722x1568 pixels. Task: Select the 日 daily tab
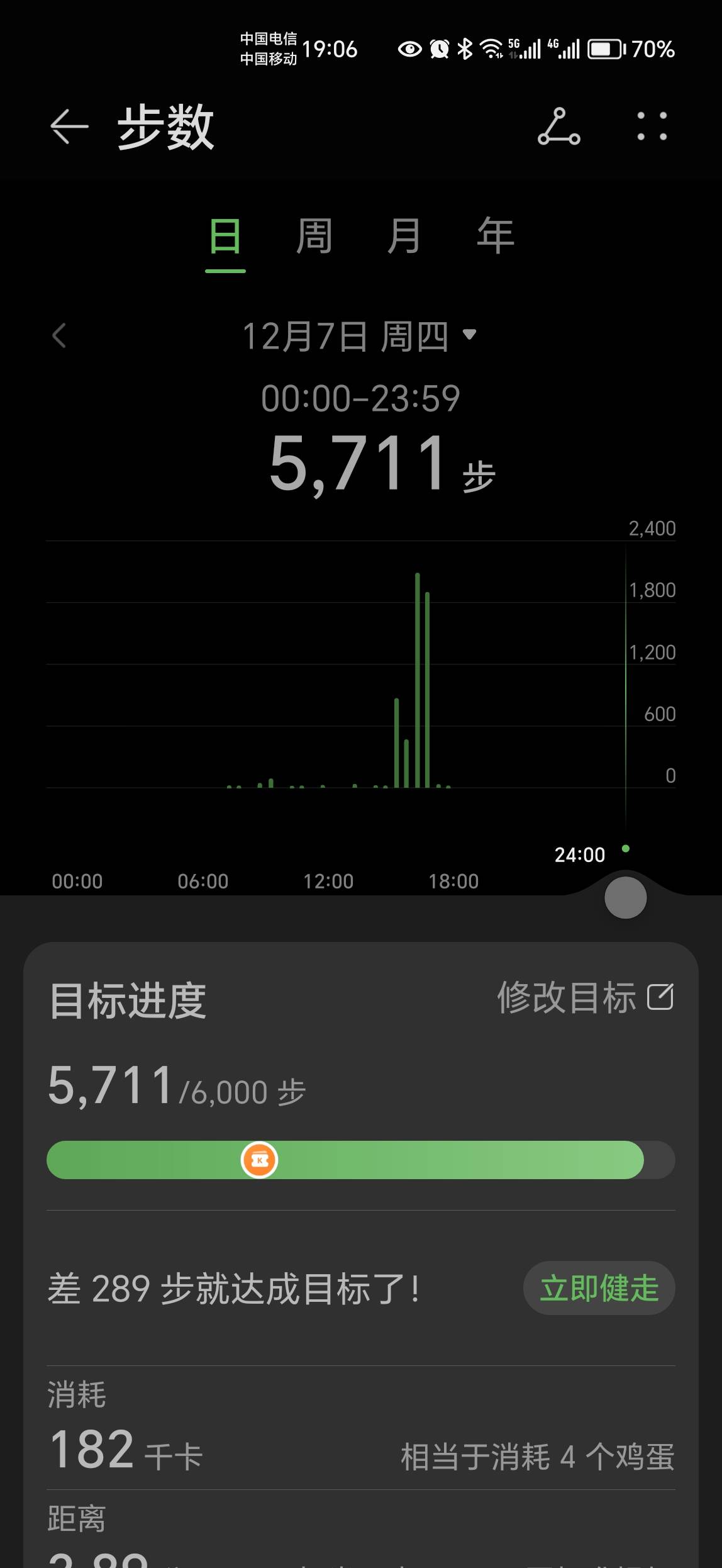[224, 236]
